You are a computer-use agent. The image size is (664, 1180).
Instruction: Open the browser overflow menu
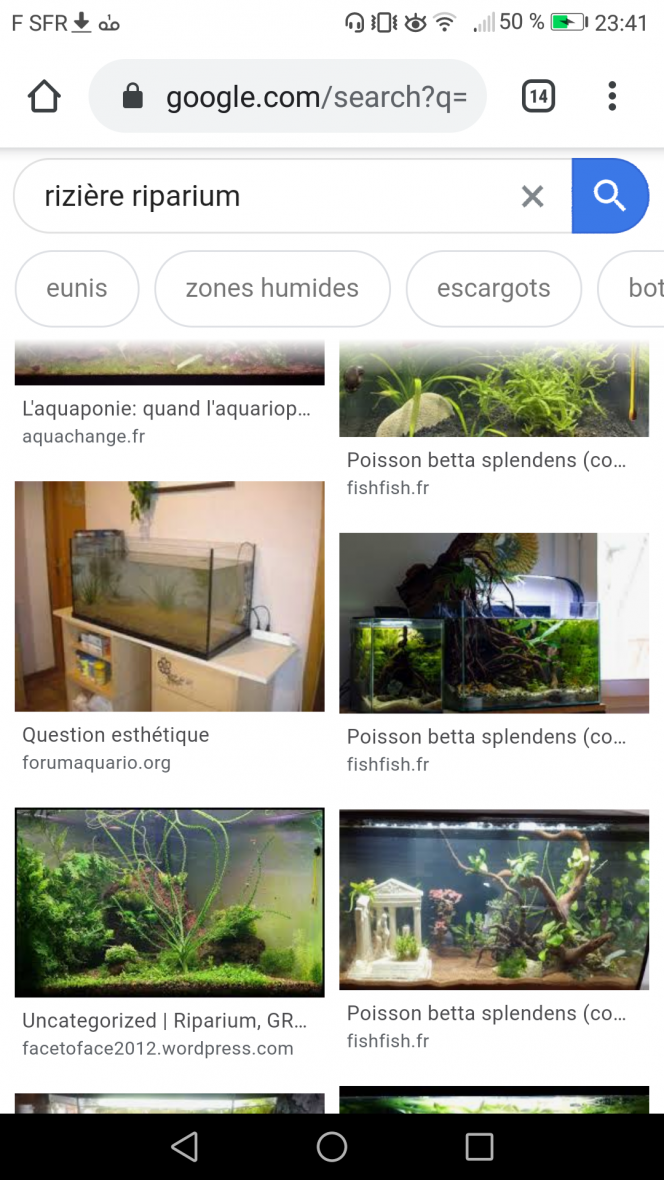coord(612,97)
